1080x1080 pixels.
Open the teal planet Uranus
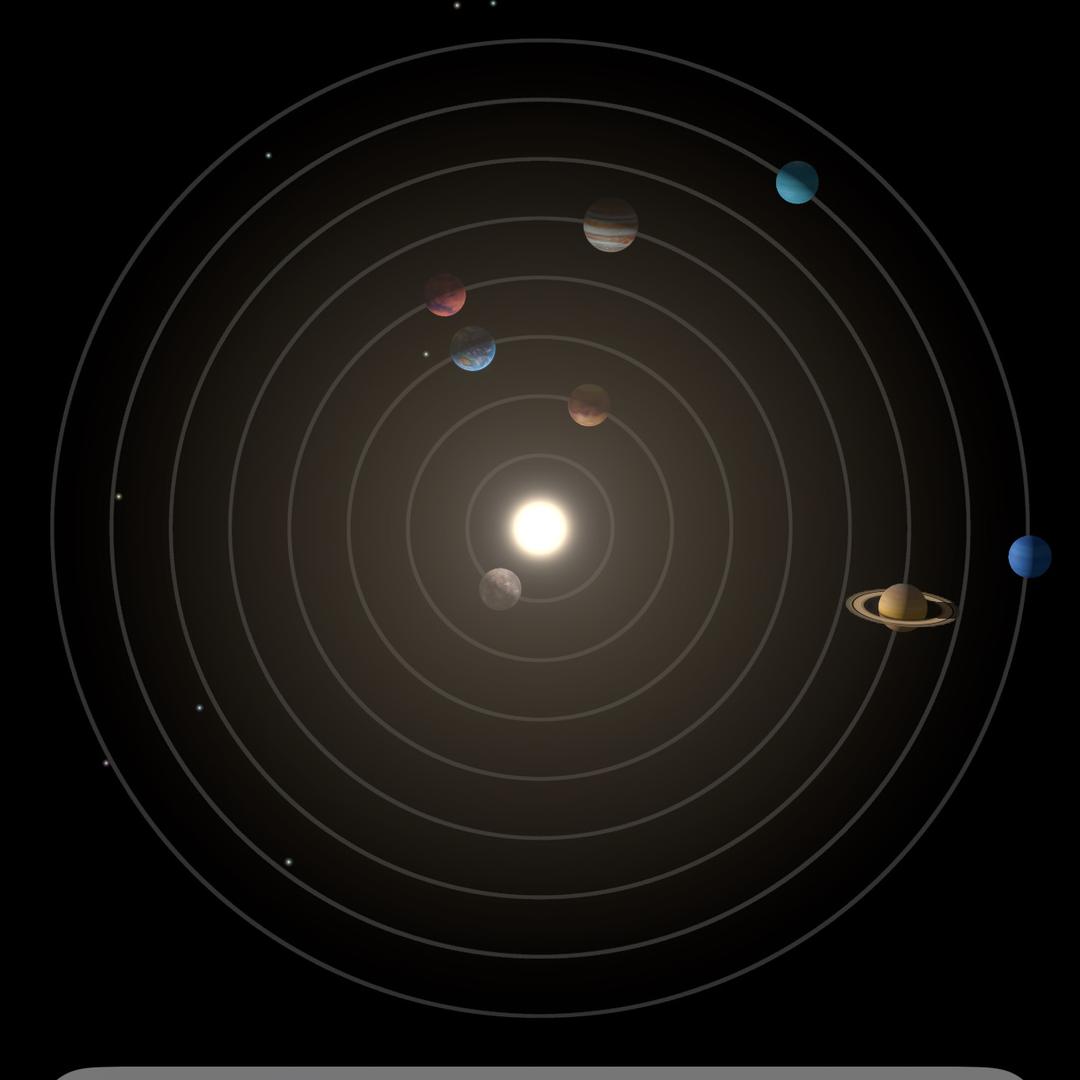[x=797, y=182]
